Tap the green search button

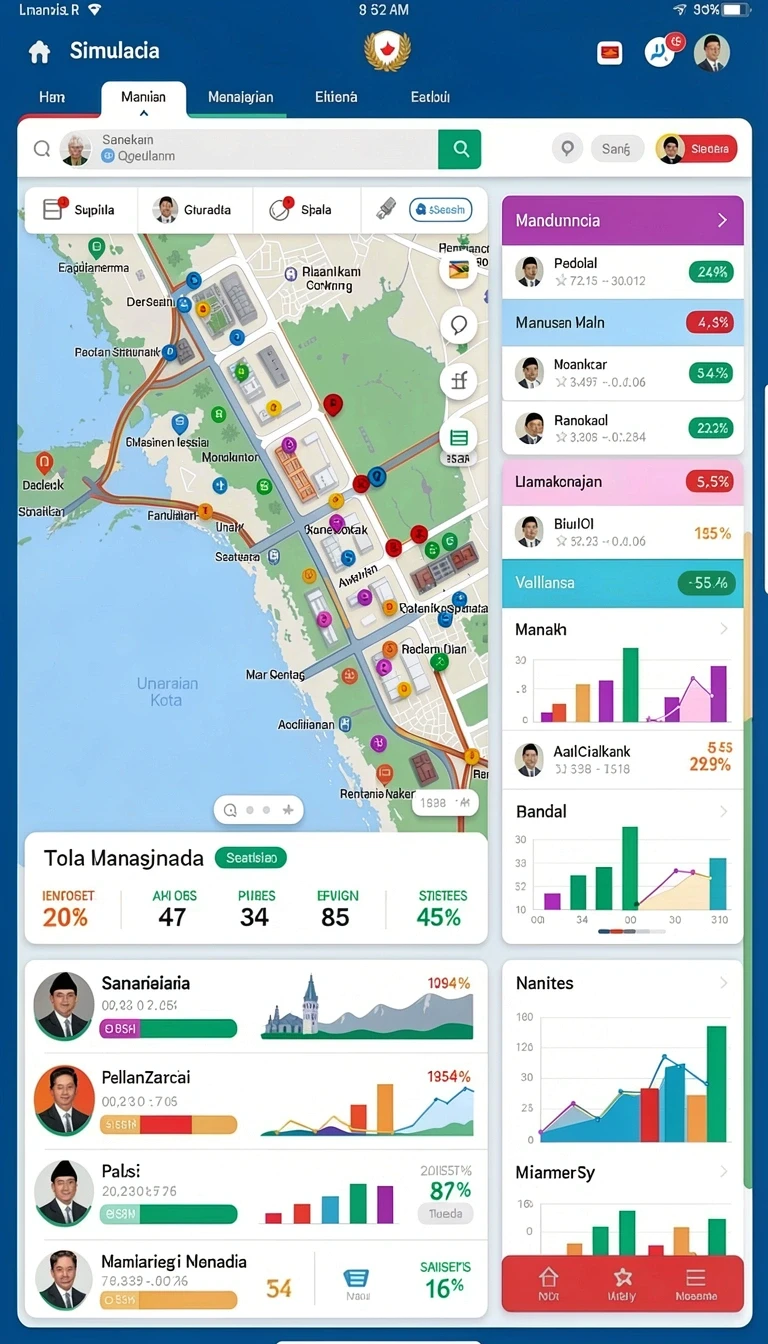(460, 149)
